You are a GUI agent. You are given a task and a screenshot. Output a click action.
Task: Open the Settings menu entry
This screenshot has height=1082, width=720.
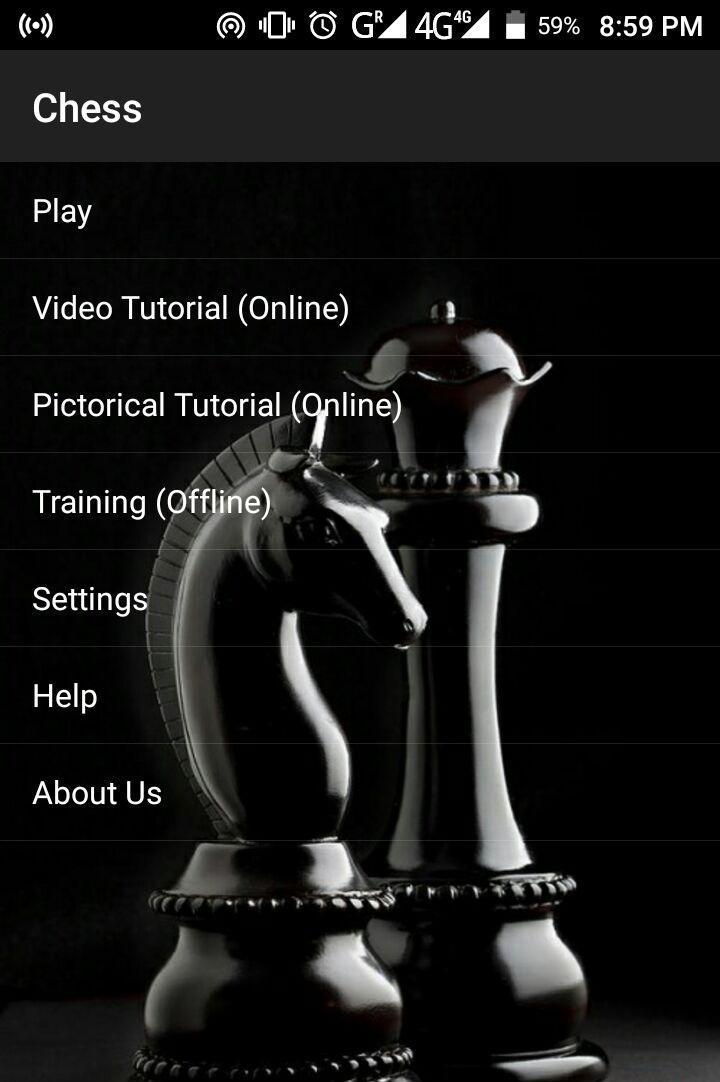point(90,599)
